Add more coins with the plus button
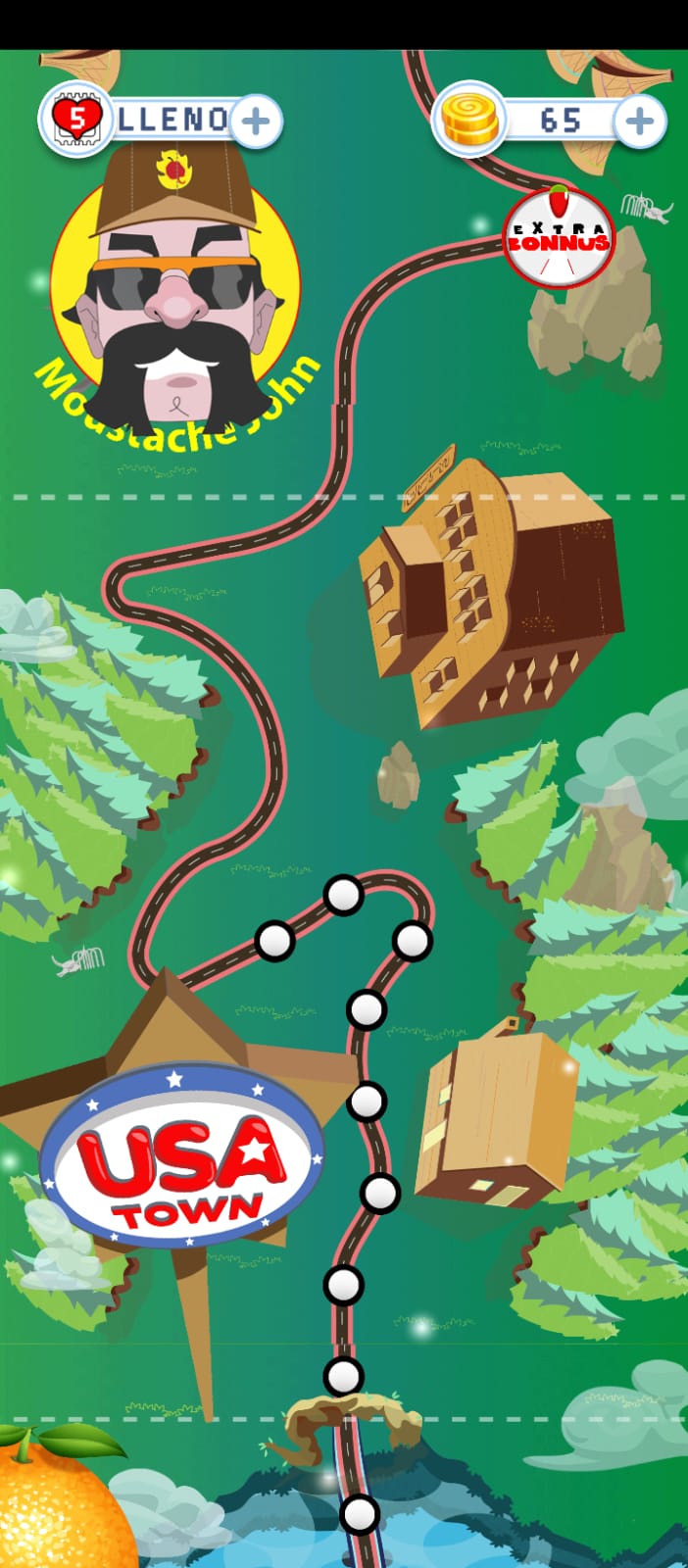The width and height of the screenshot is (688, 1568). click(639, 122)
